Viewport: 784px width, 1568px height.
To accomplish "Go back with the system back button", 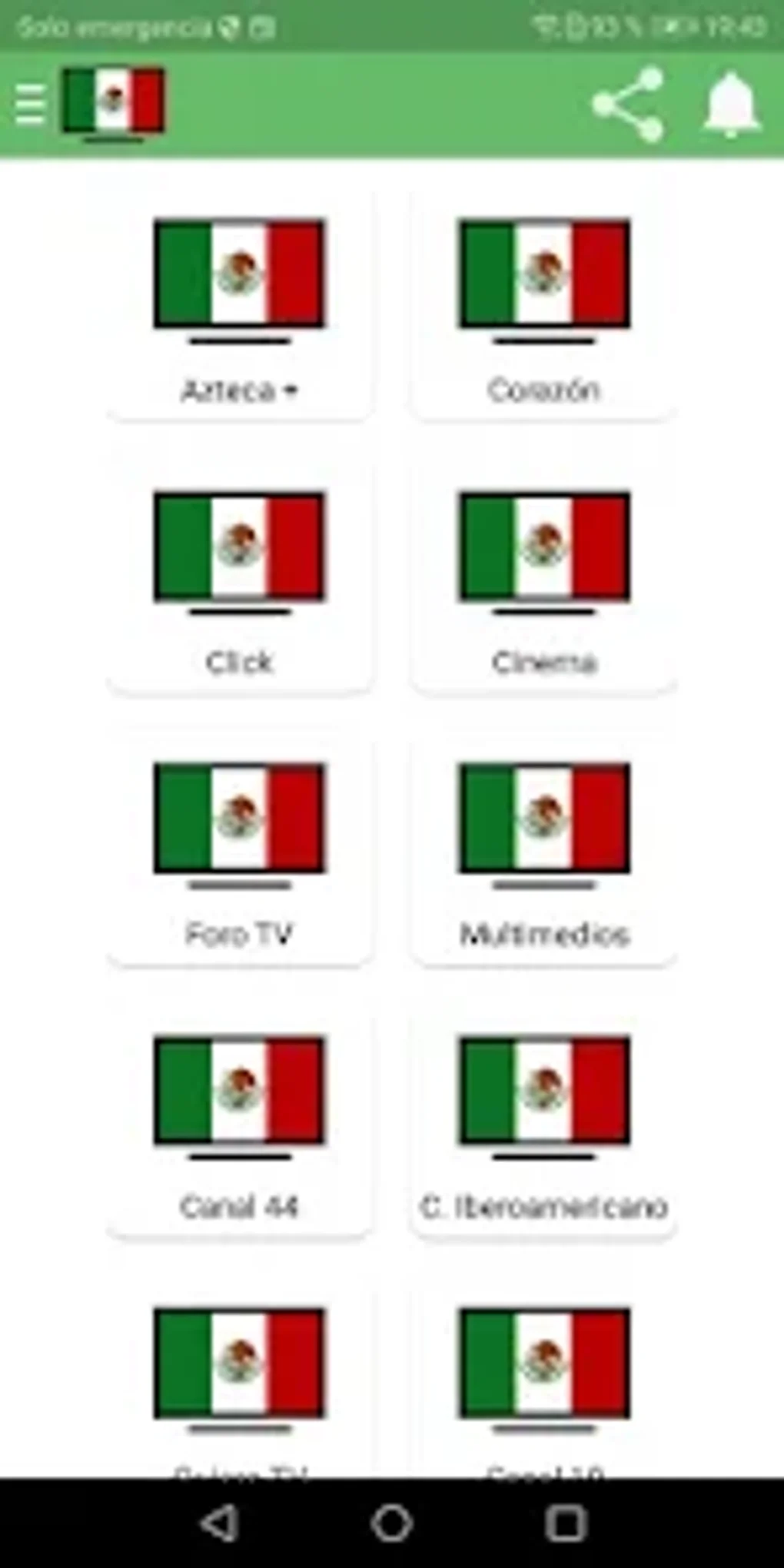I will (219, 1523).
